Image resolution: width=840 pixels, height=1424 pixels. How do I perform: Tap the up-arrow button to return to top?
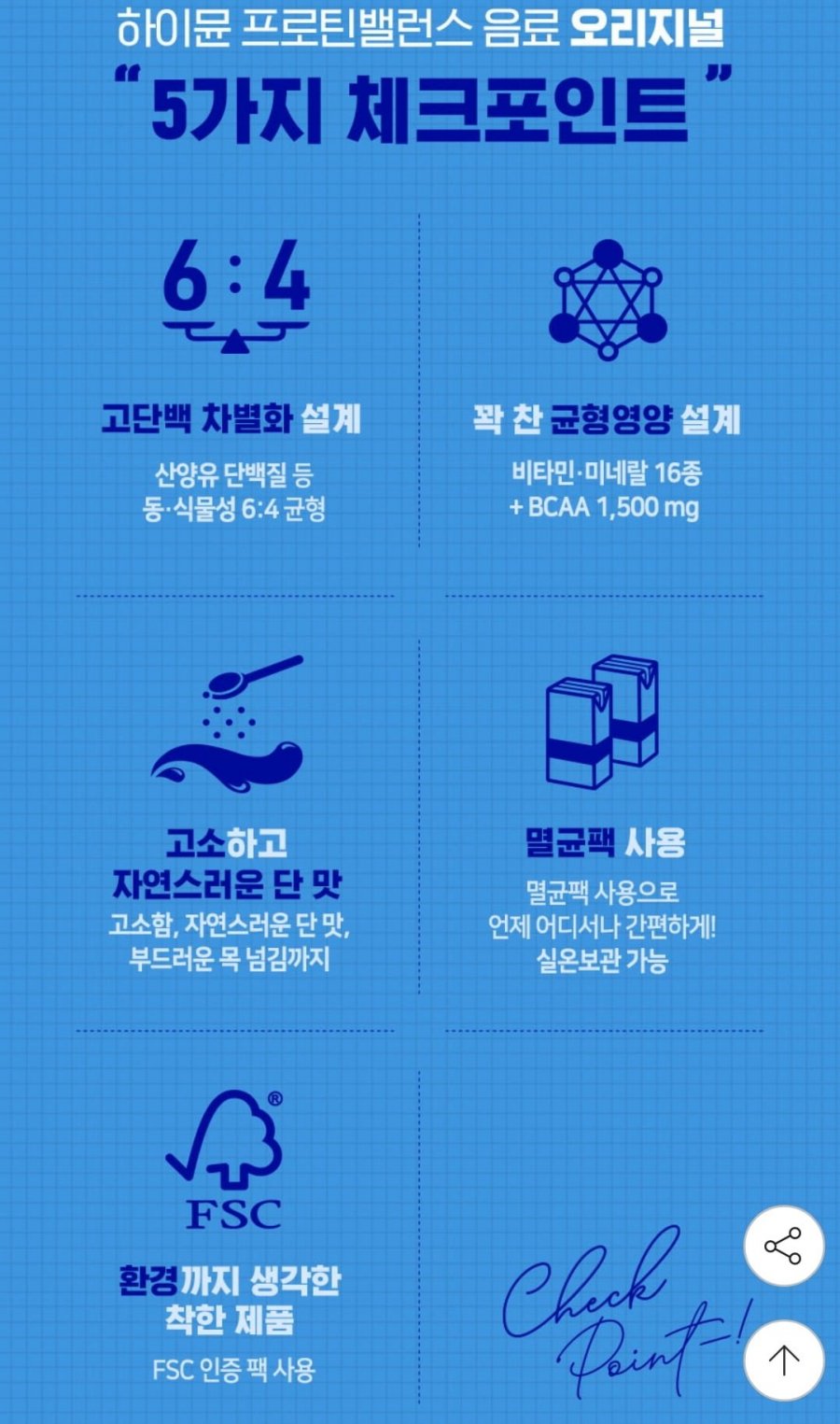coord(783,1360)
